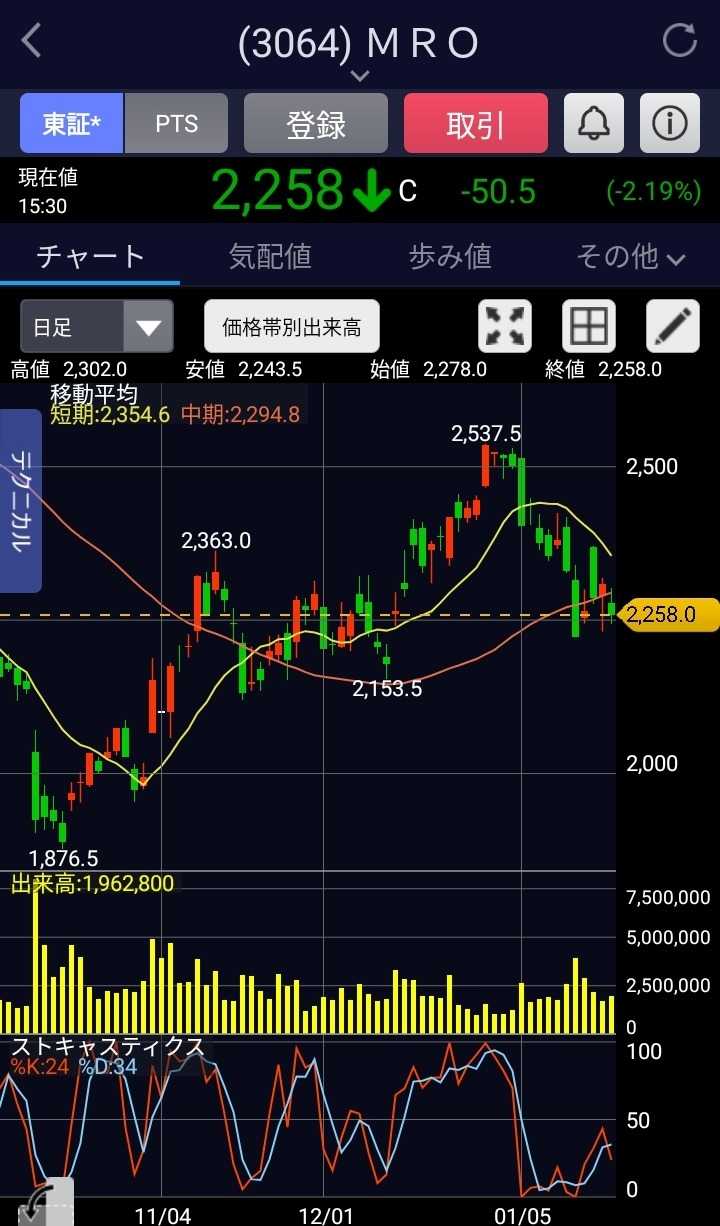Expand the その他 menu
Viewport: 720px width, 1226px height.
630,257
